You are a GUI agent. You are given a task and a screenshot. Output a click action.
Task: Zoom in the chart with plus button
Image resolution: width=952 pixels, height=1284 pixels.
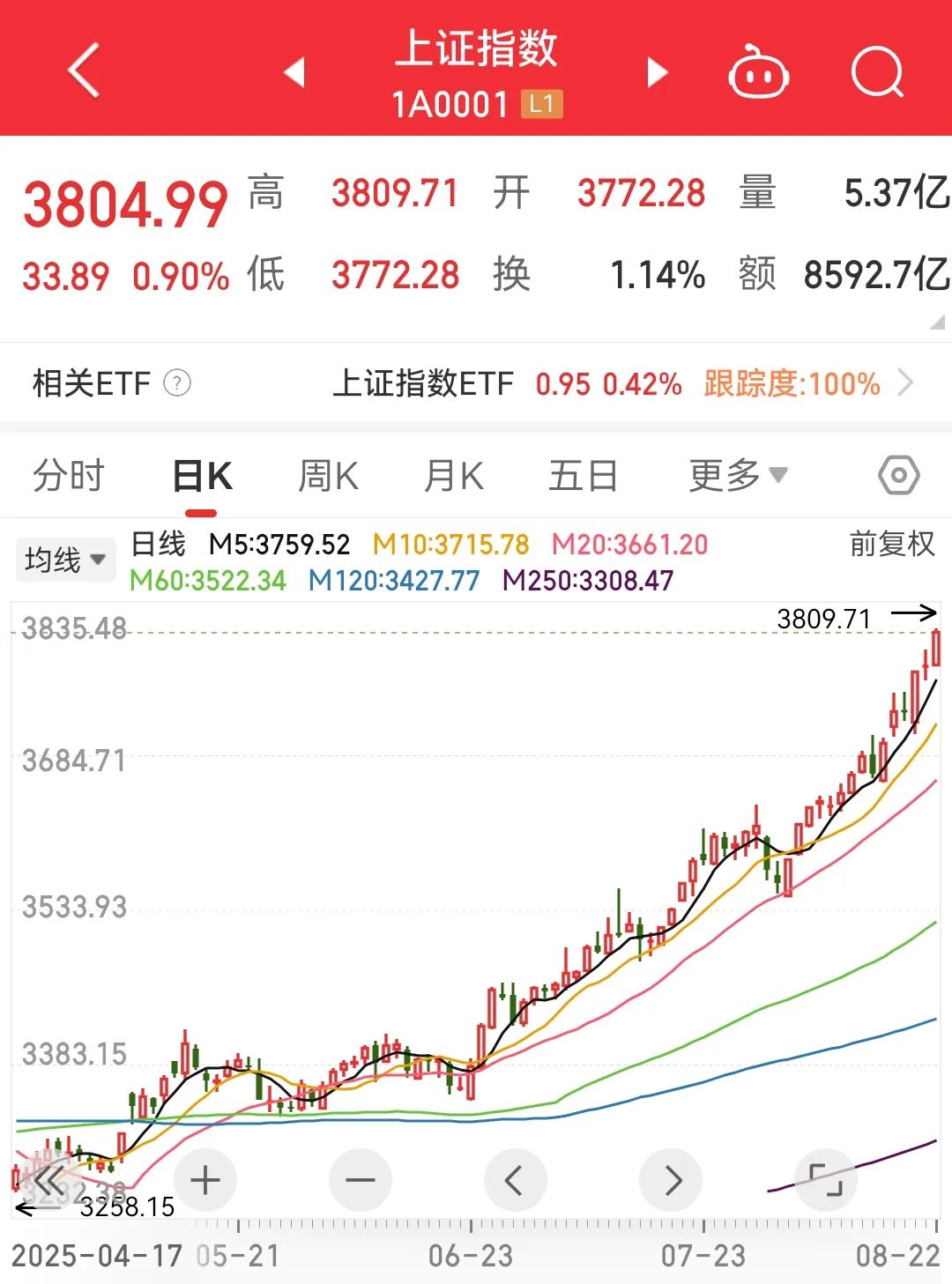205,1180
